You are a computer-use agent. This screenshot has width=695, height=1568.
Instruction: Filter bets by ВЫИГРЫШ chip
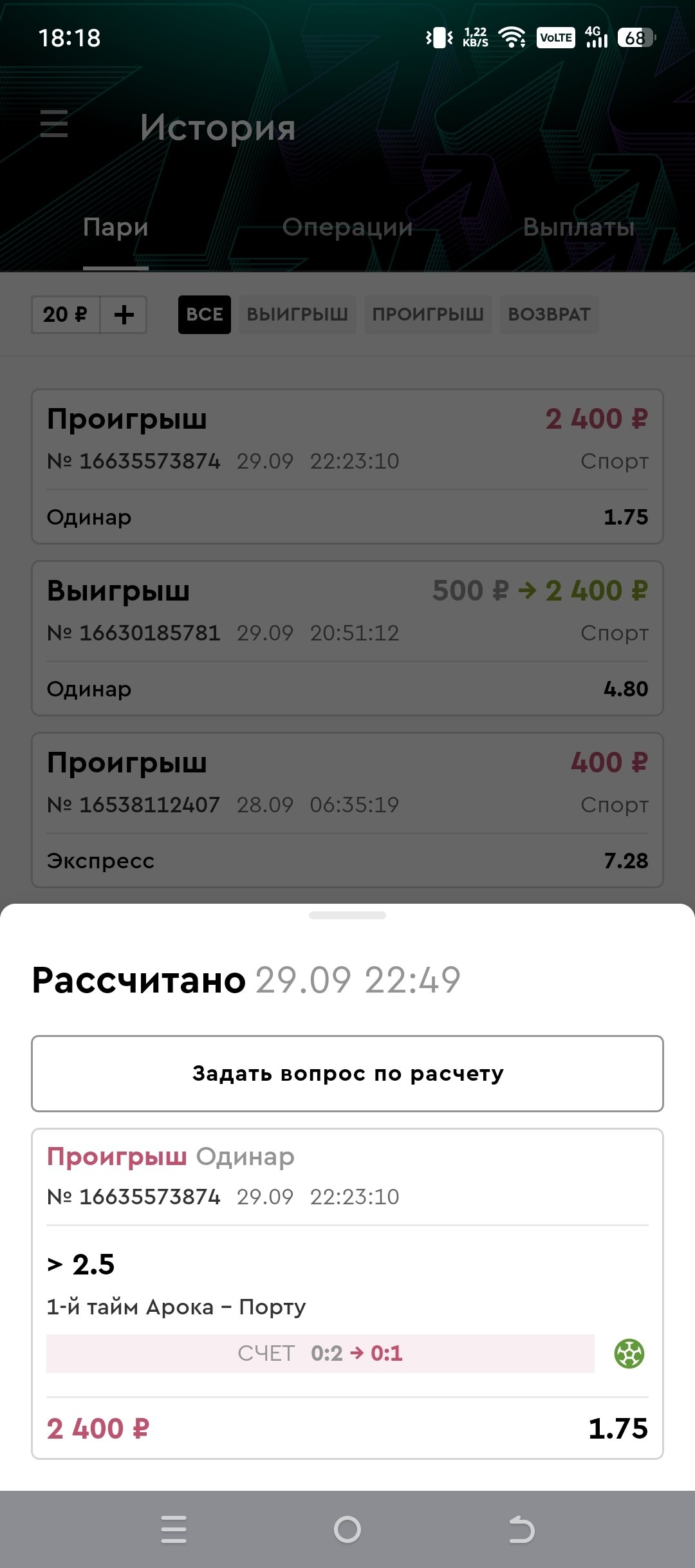[x=297, y=315]
